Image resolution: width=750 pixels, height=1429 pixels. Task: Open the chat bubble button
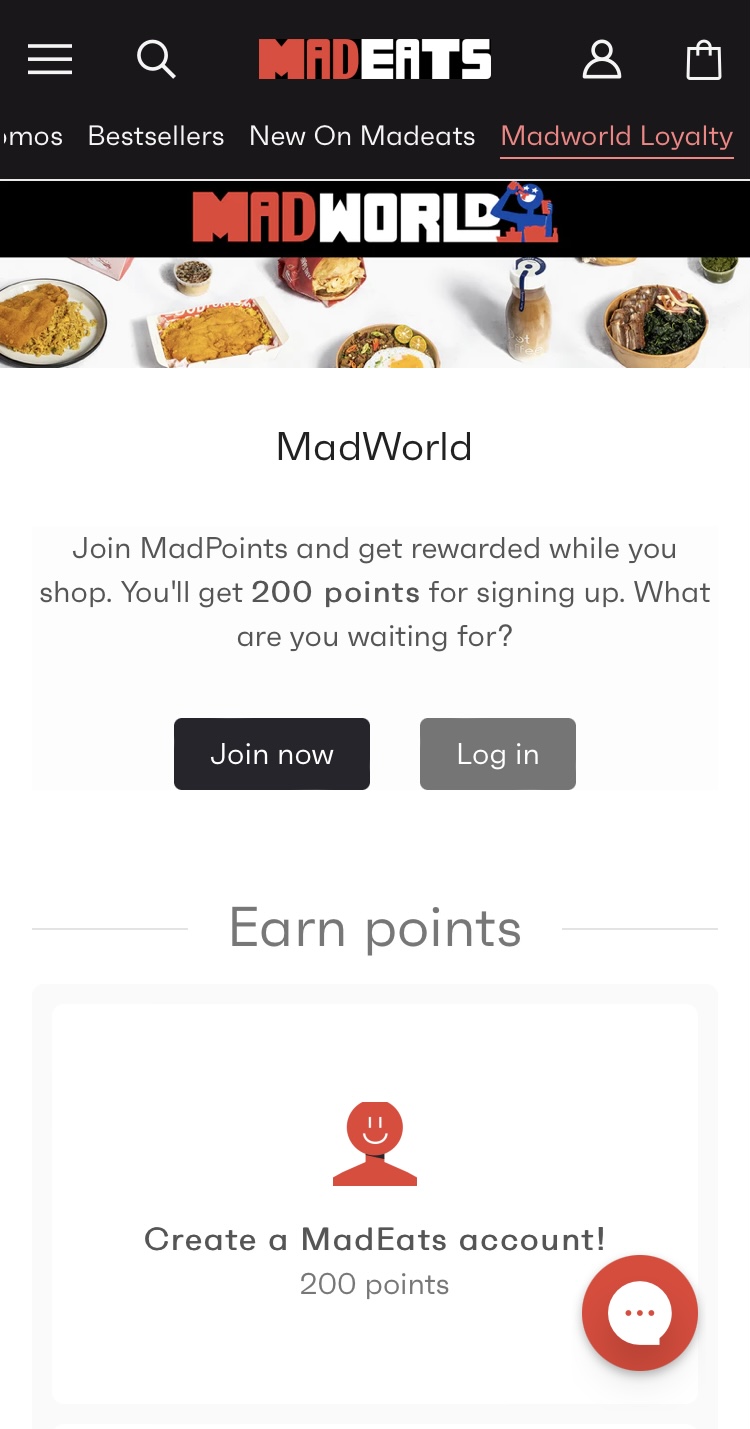tap(640, 1312)
